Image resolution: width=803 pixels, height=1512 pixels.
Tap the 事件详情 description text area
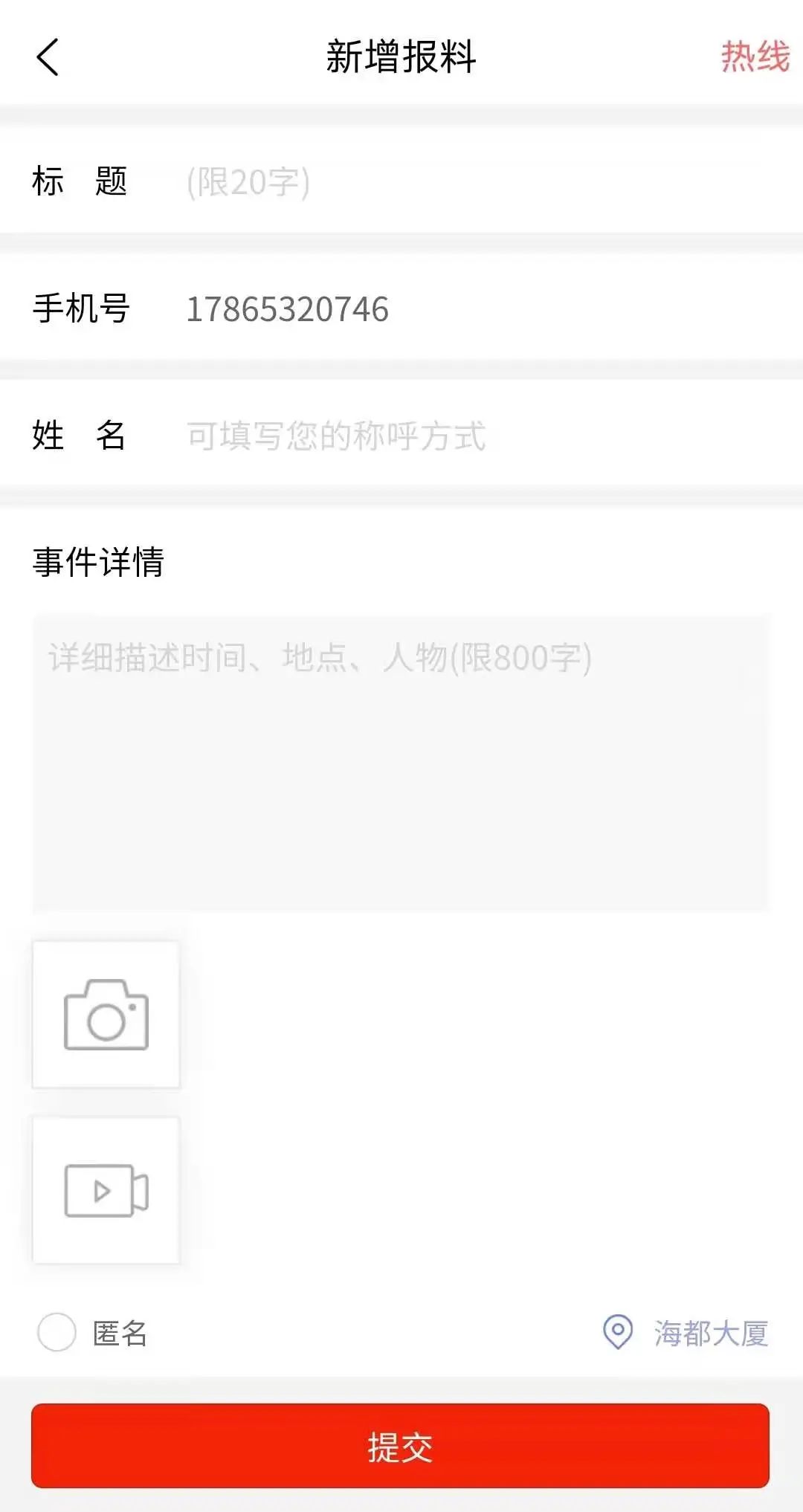pos(400,763)
